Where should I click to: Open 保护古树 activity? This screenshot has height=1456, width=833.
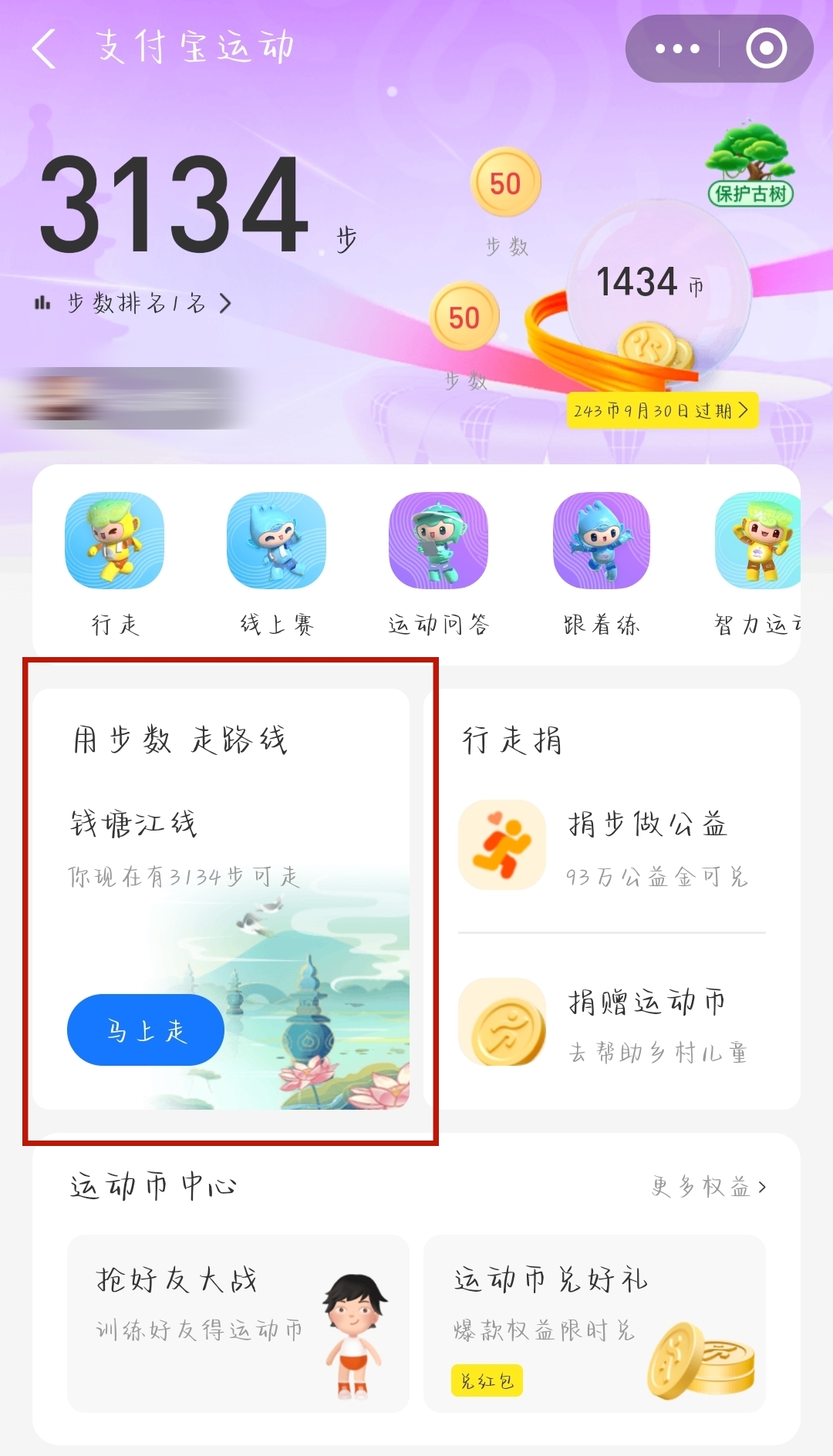click(x=750, y=166)
